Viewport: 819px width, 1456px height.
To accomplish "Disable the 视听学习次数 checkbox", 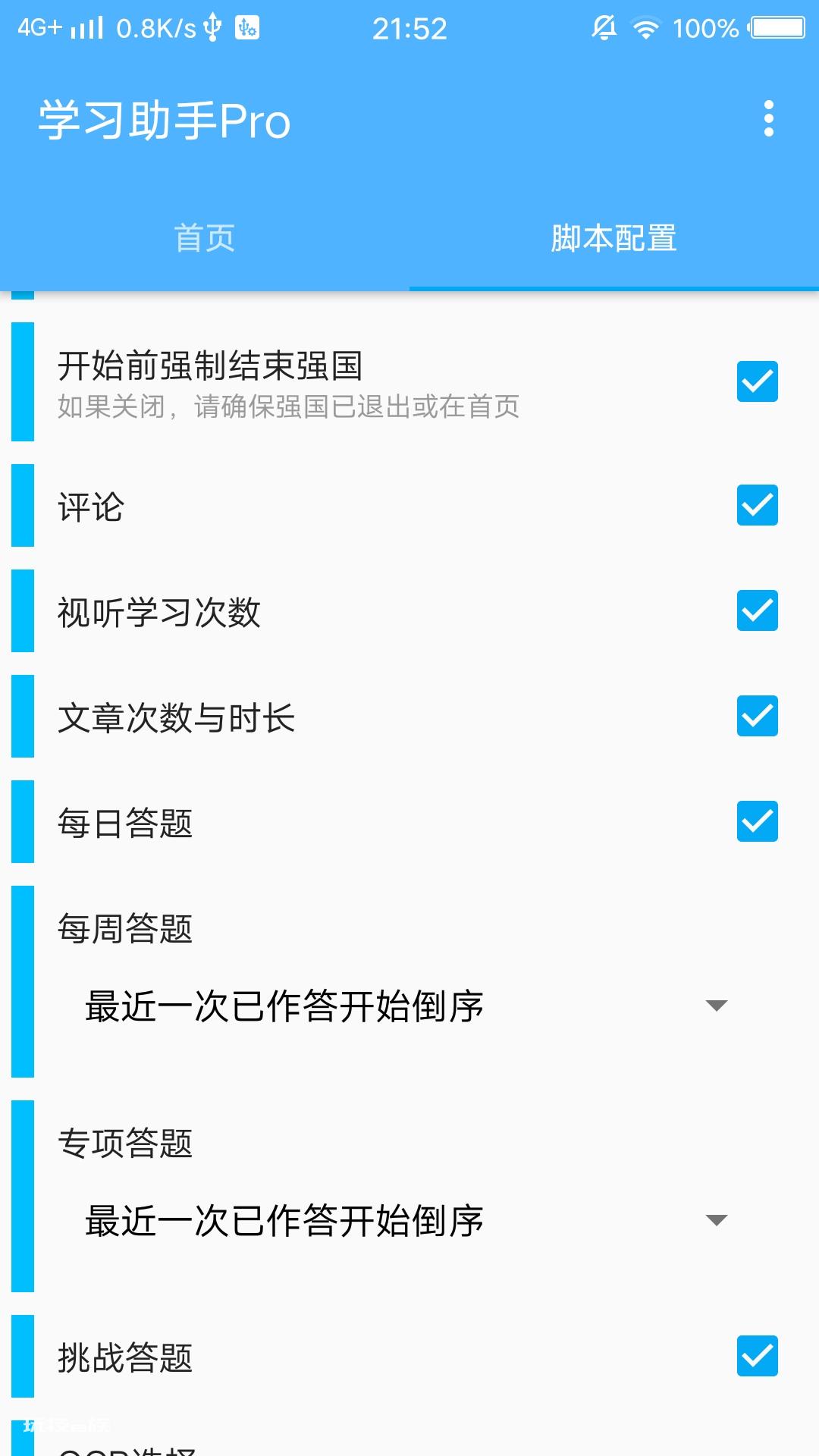I will tap(758, 610).
